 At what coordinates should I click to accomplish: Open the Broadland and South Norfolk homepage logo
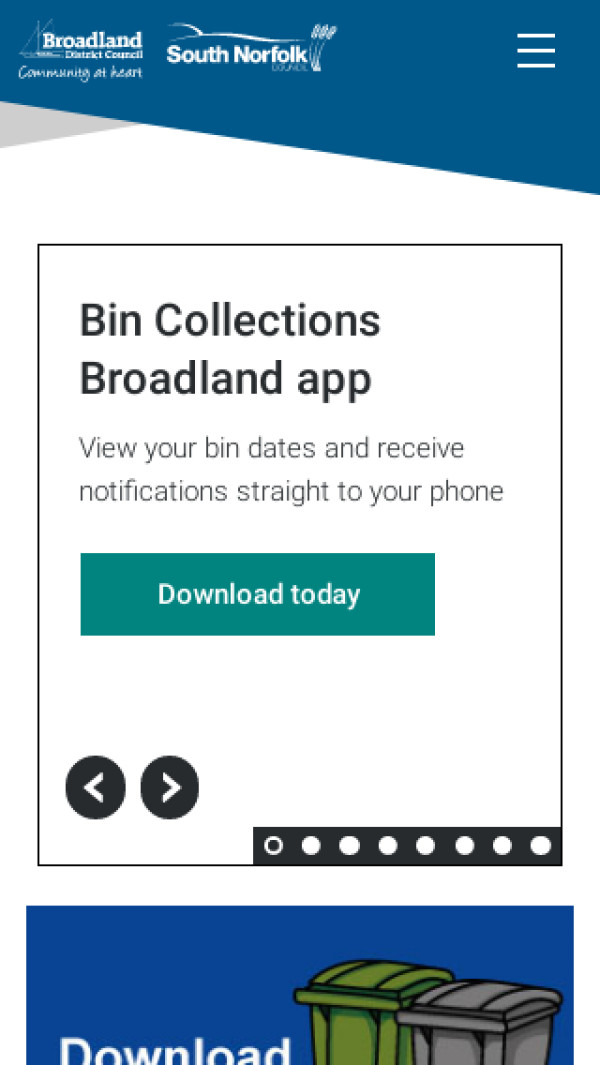[x=178, y=51]
